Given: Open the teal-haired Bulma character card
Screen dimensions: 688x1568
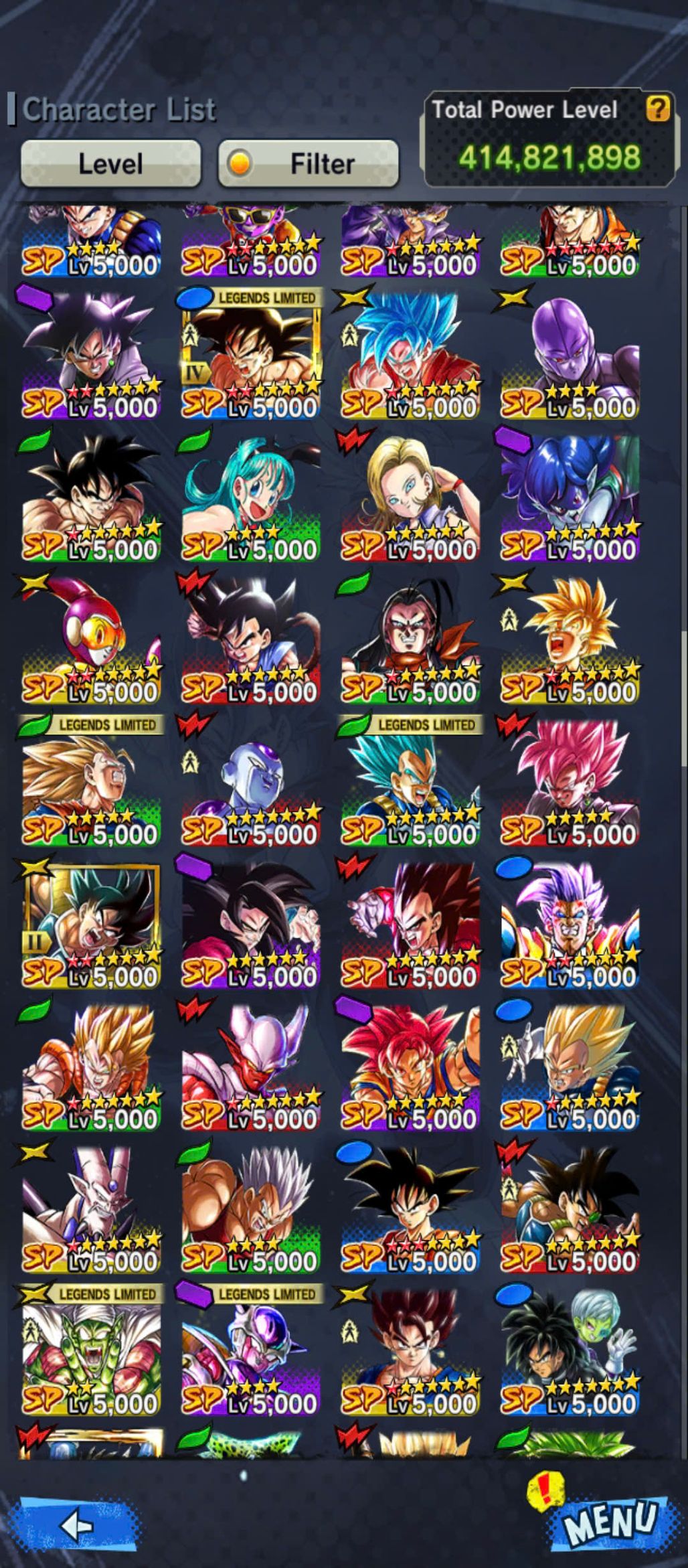Looking at the screenshot, I should [250, 497].
